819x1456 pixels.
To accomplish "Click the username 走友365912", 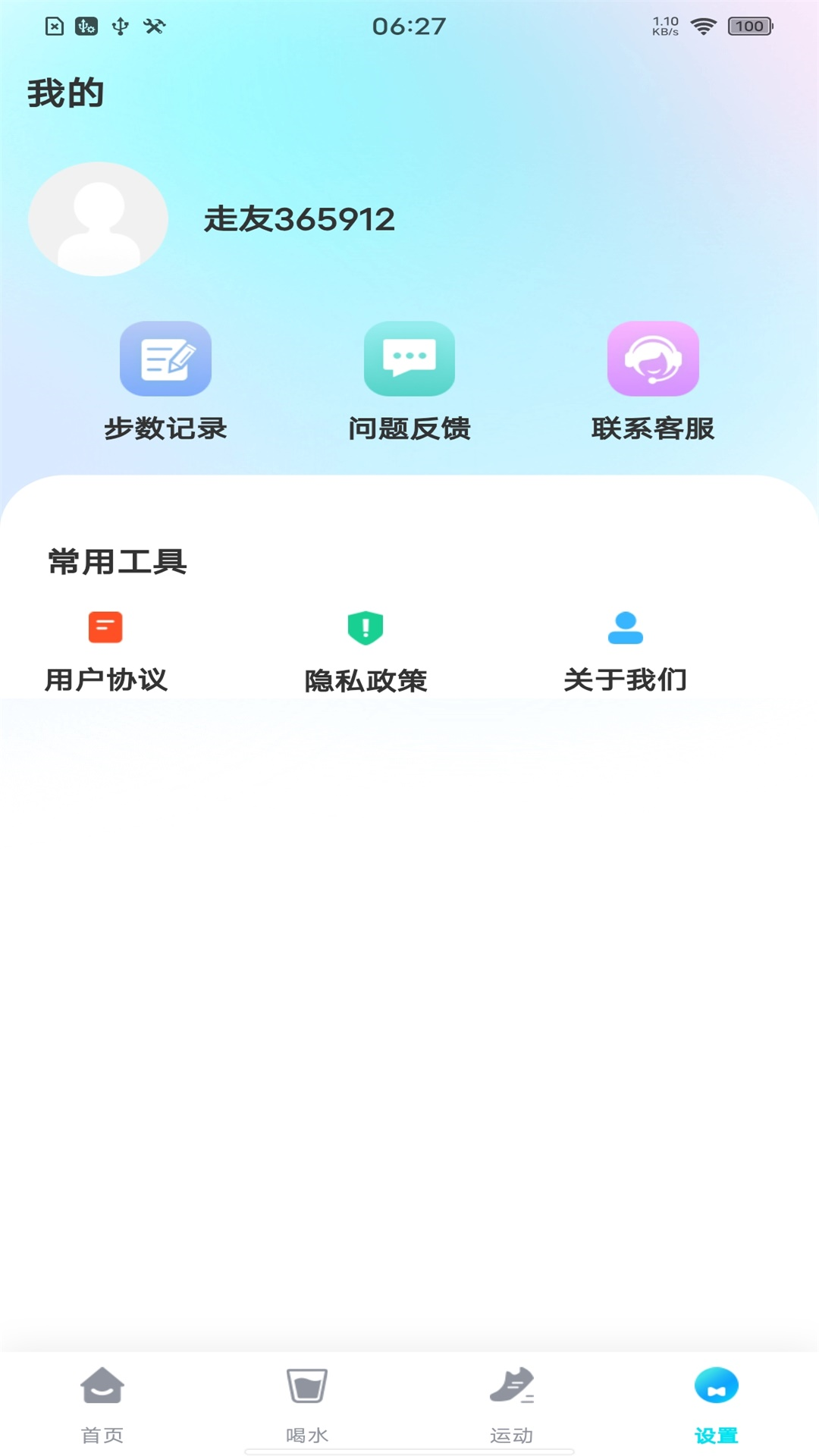I will pyautogui.click(x=299, y=219).
